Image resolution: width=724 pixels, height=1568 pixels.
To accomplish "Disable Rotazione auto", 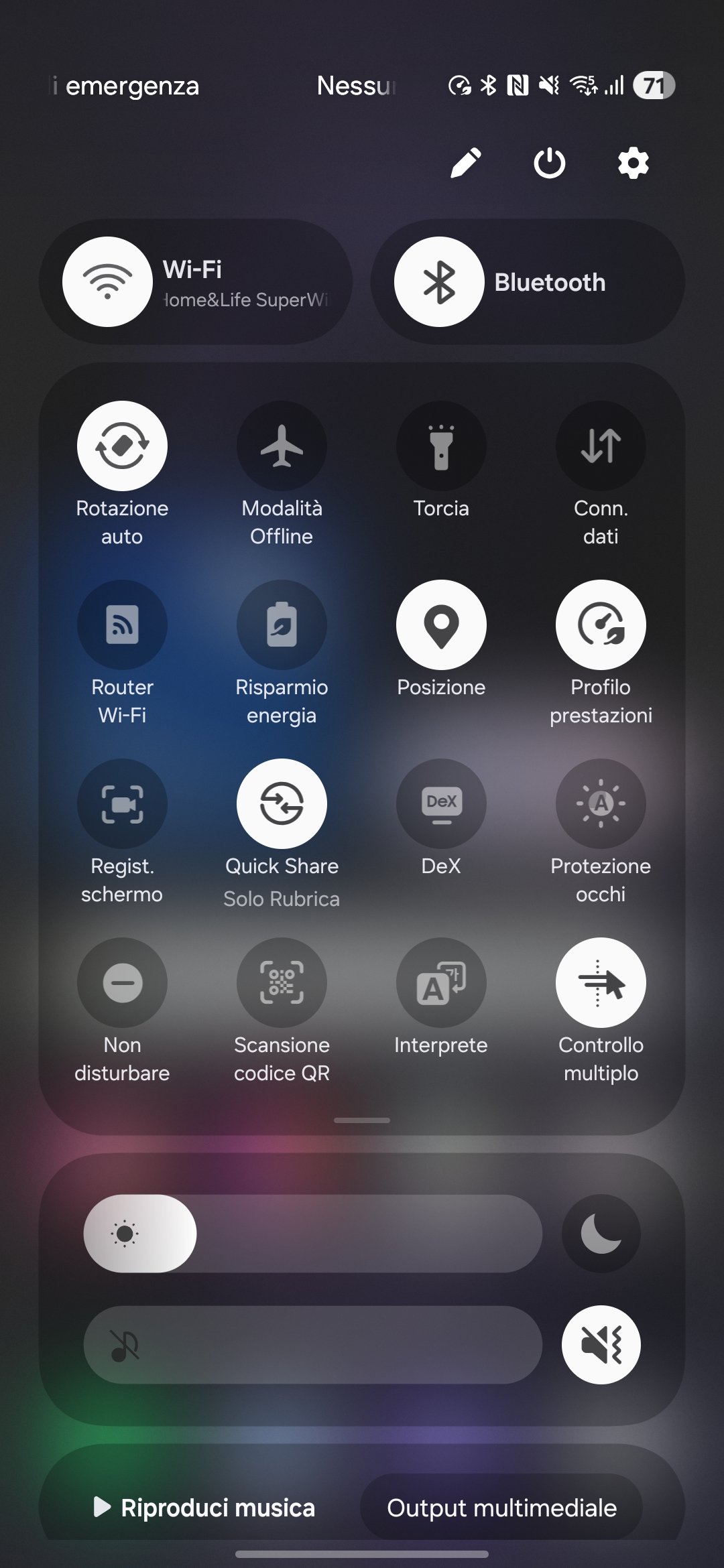I will point(122,446).
